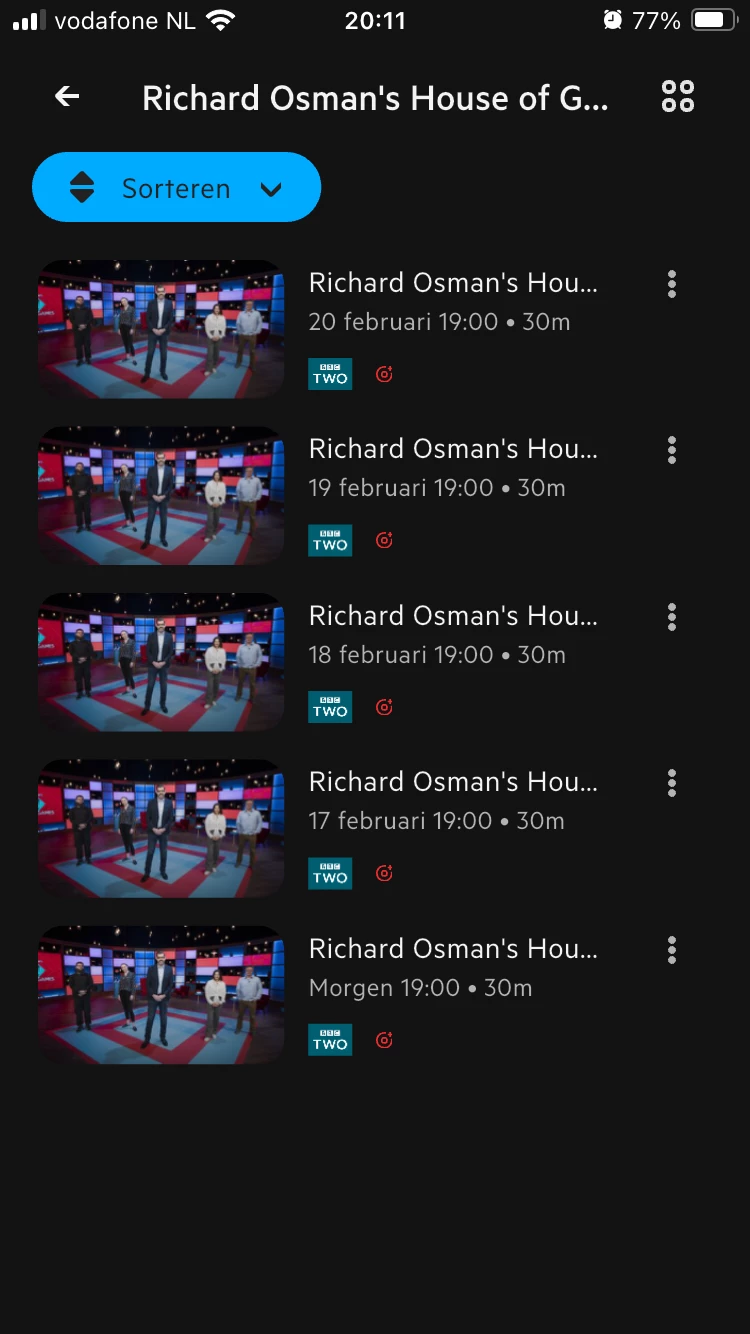The image size is (750, 1334).
Task: Open more options for 20 februari episode
Action: point(672,284)
